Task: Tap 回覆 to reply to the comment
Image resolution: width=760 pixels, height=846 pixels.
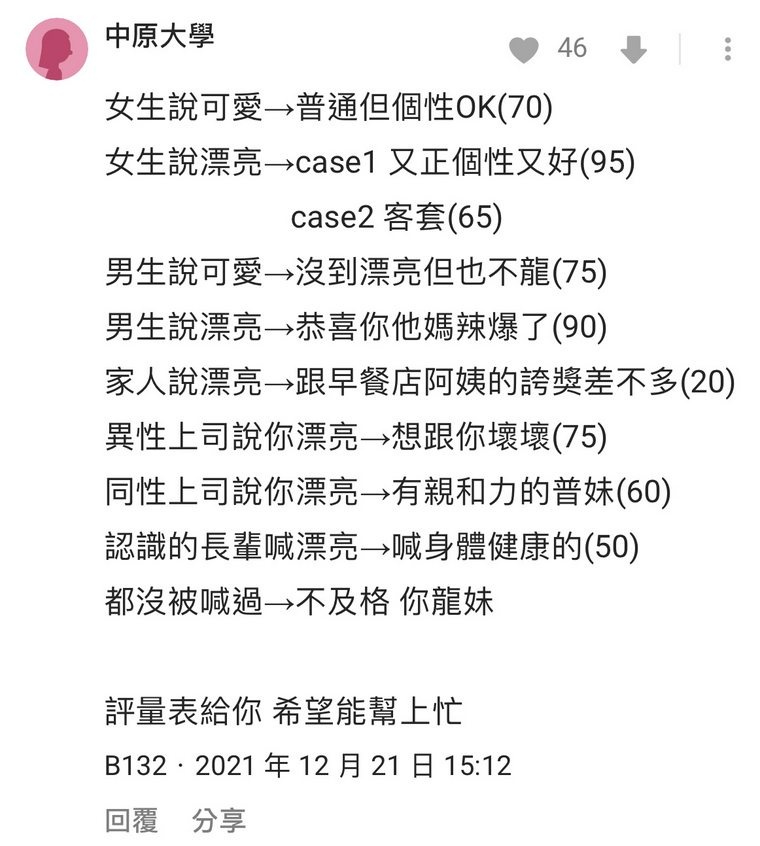Action: point(132,821)
